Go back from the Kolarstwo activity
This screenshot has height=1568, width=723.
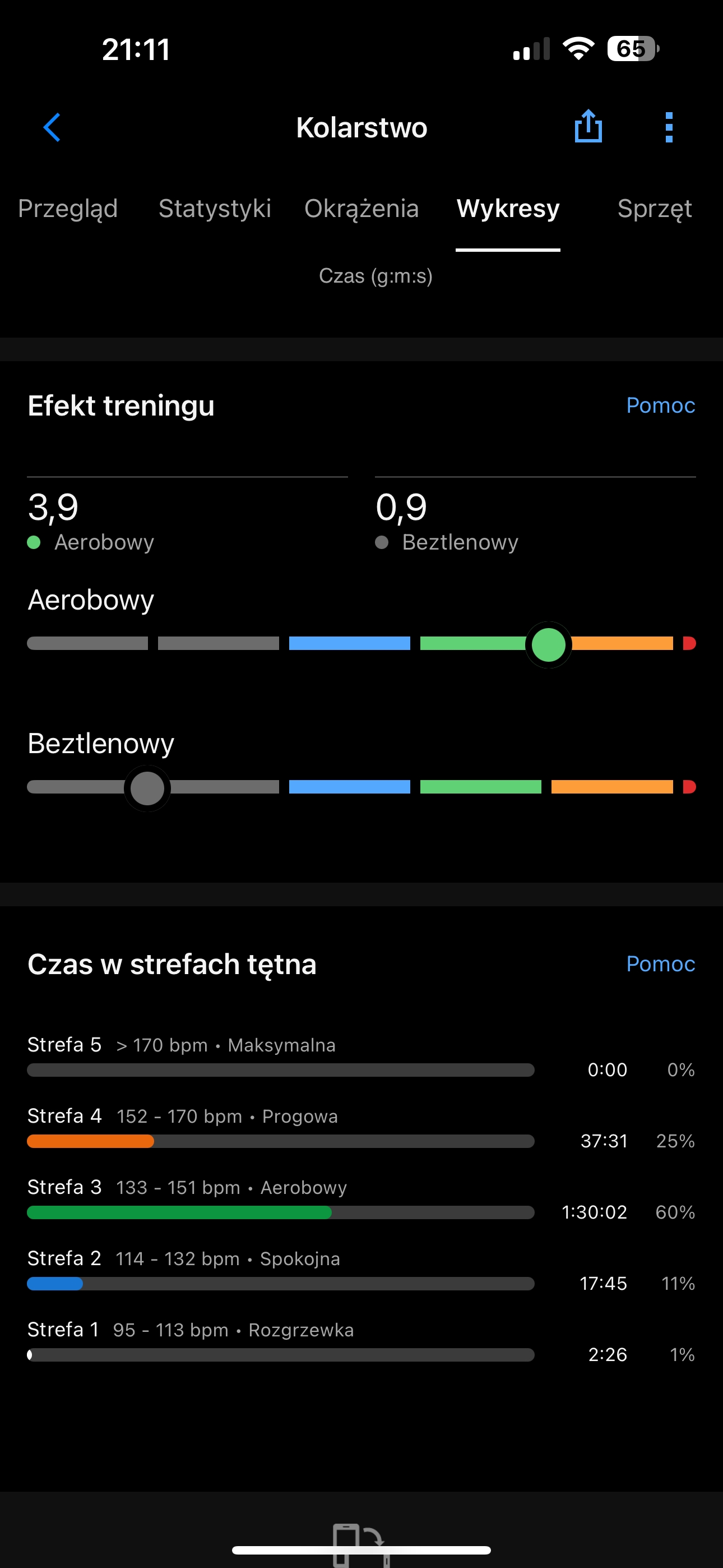tap(52, 127)
